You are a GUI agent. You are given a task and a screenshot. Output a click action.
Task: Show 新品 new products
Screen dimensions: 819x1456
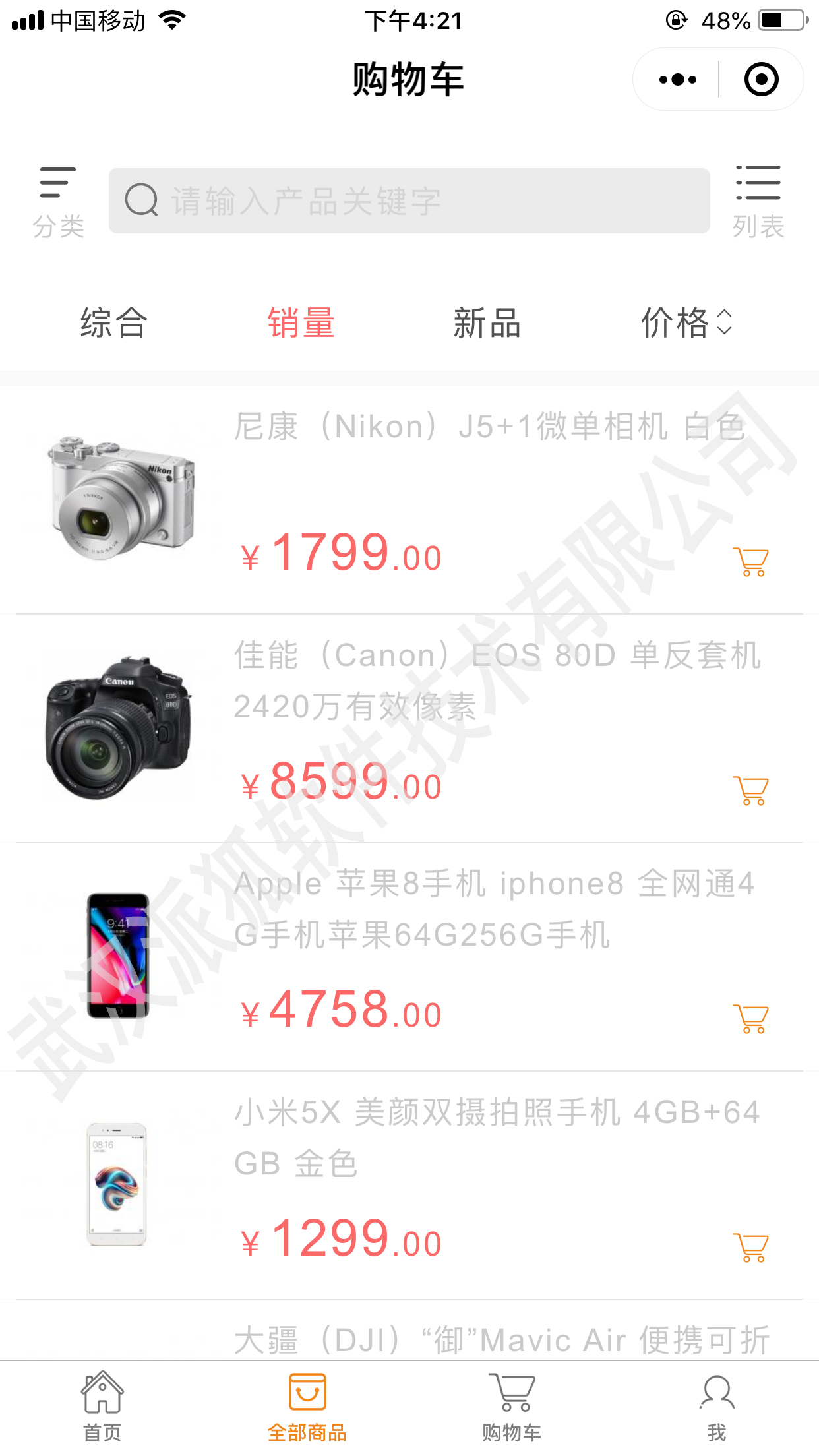click(x=487, y=322)
